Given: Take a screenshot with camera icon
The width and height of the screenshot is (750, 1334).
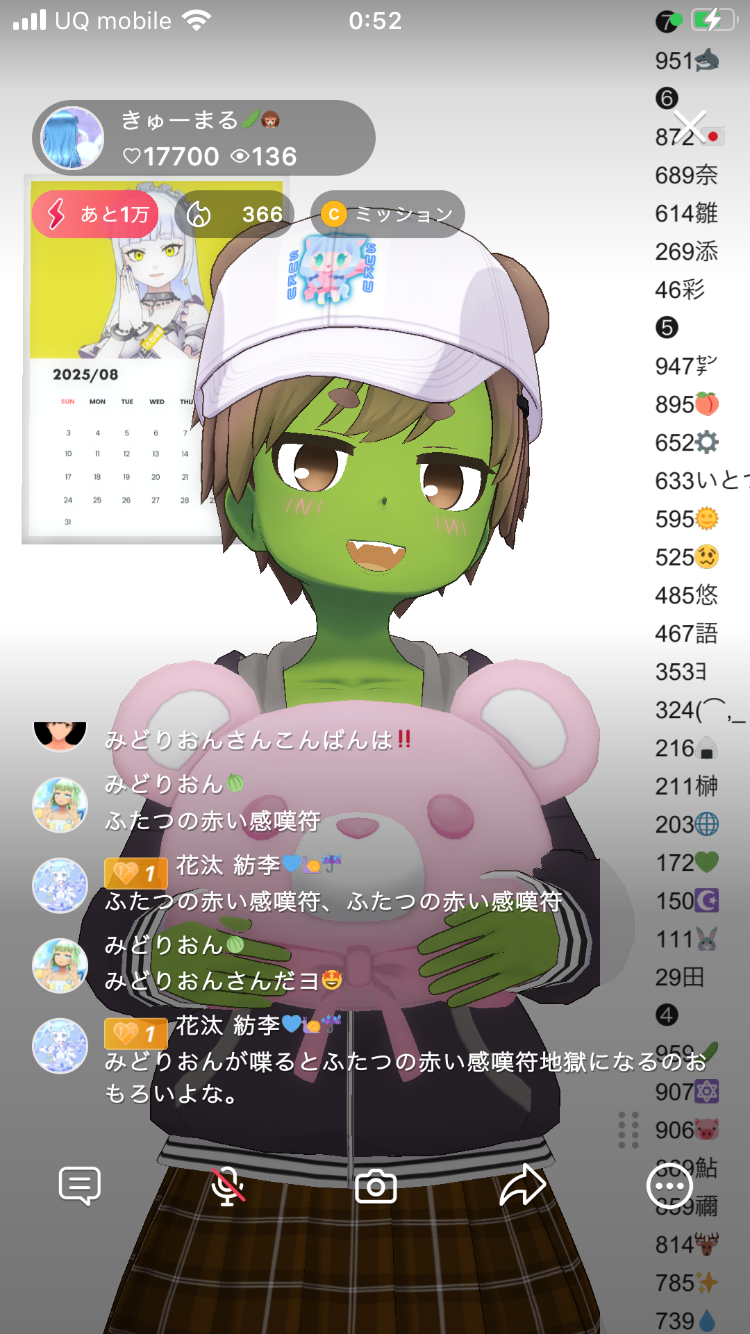Looking at the screenshot, I should pos(376,1186).
